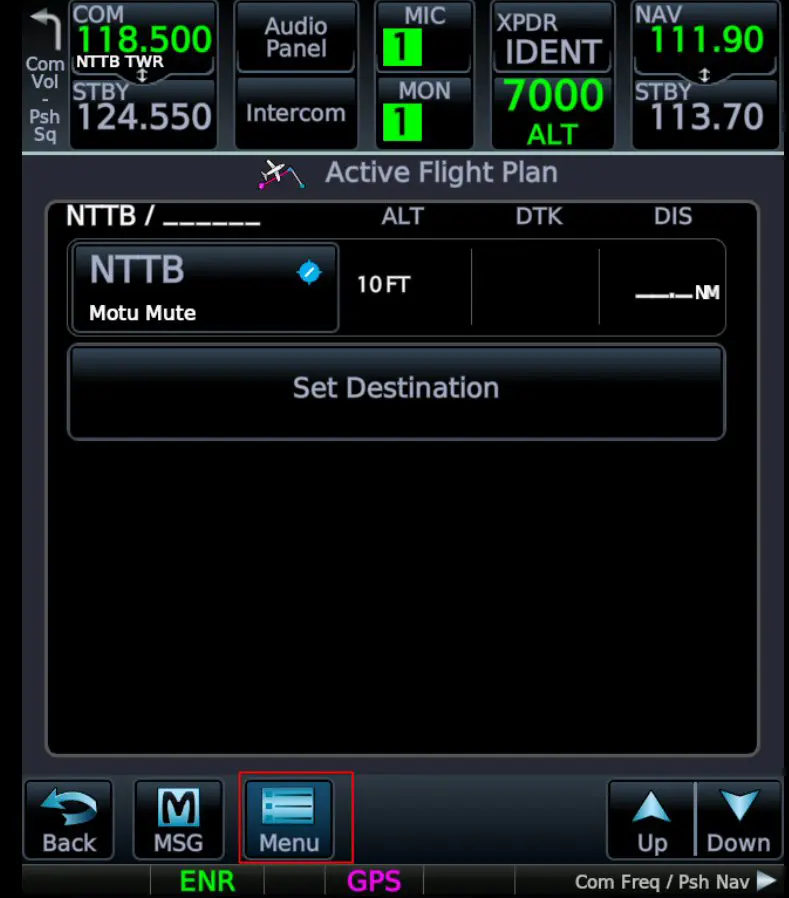
Task: Edit the COM standby frequency 124.550
Action: point(144,113)
